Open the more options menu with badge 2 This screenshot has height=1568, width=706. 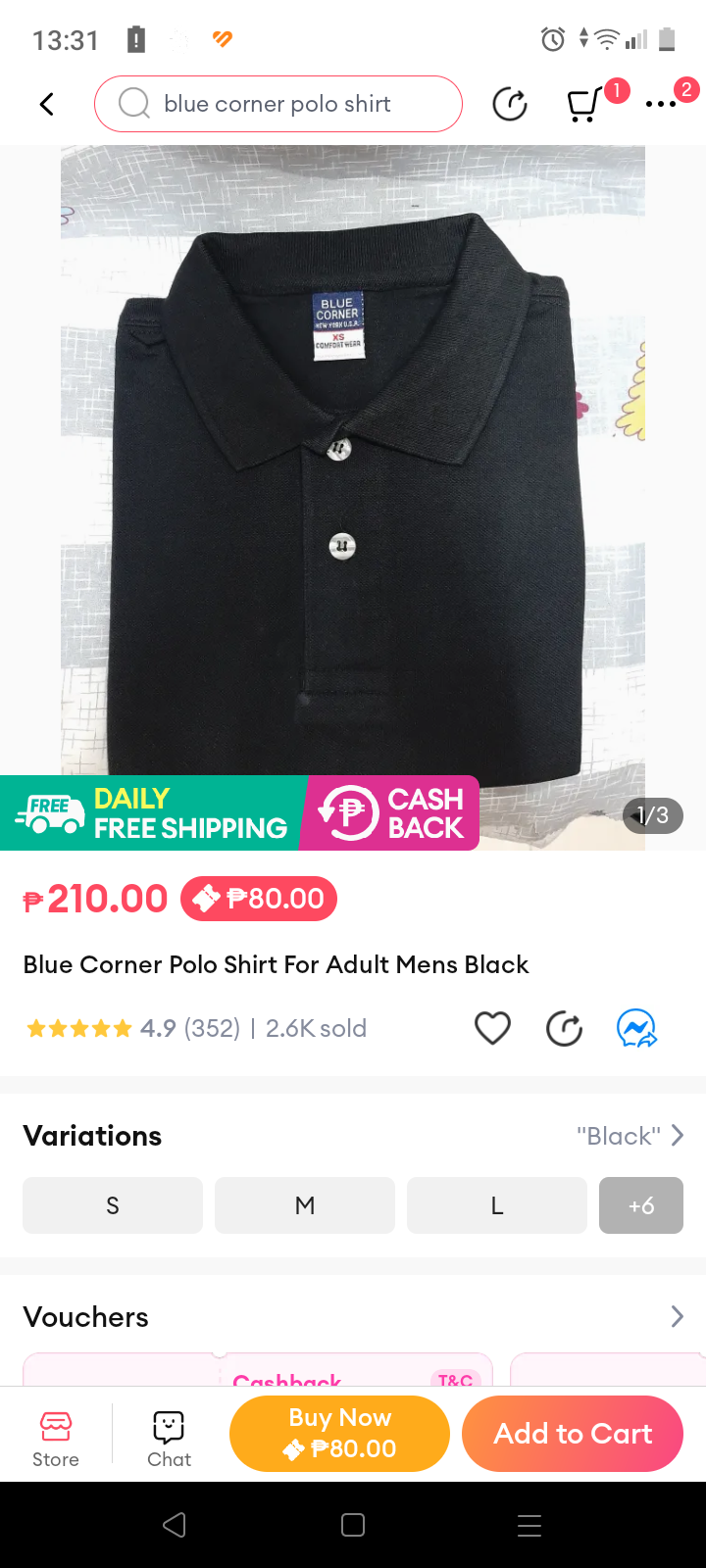click(660, 104)
